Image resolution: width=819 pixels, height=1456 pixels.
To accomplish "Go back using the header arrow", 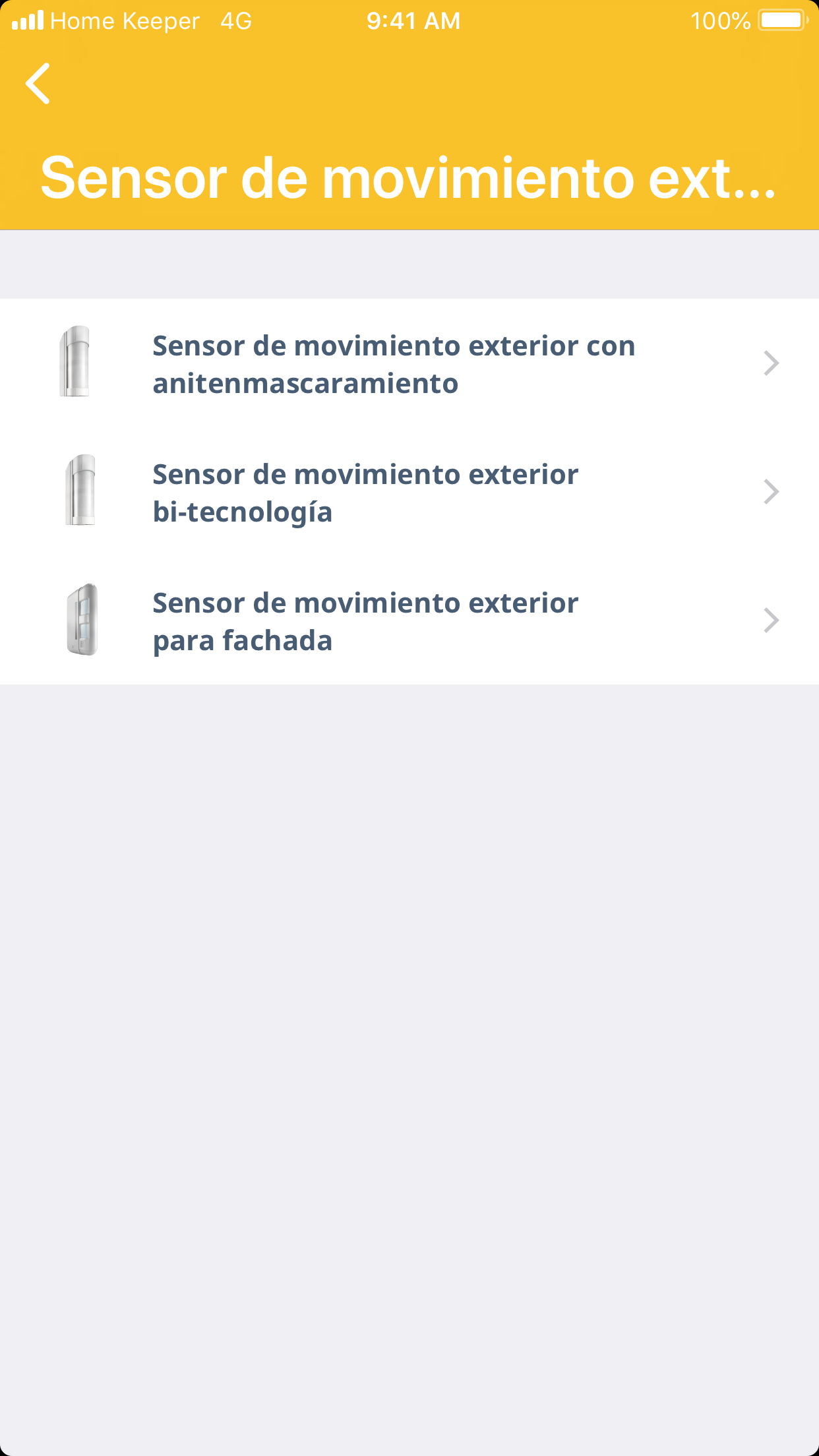I will 38,84.
